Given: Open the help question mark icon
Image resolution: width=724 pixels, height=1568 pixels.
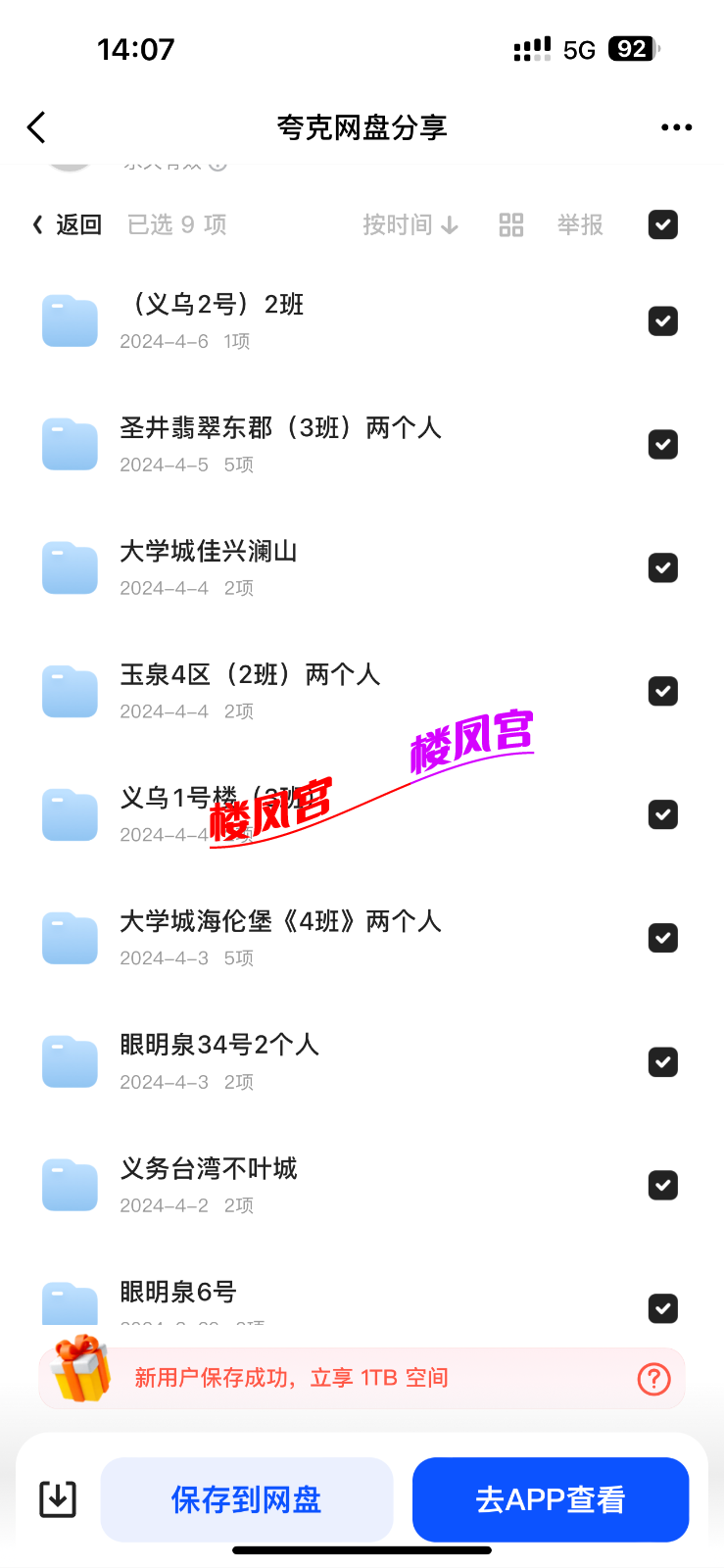Looking at the screenshot, I should [653, 1378].
